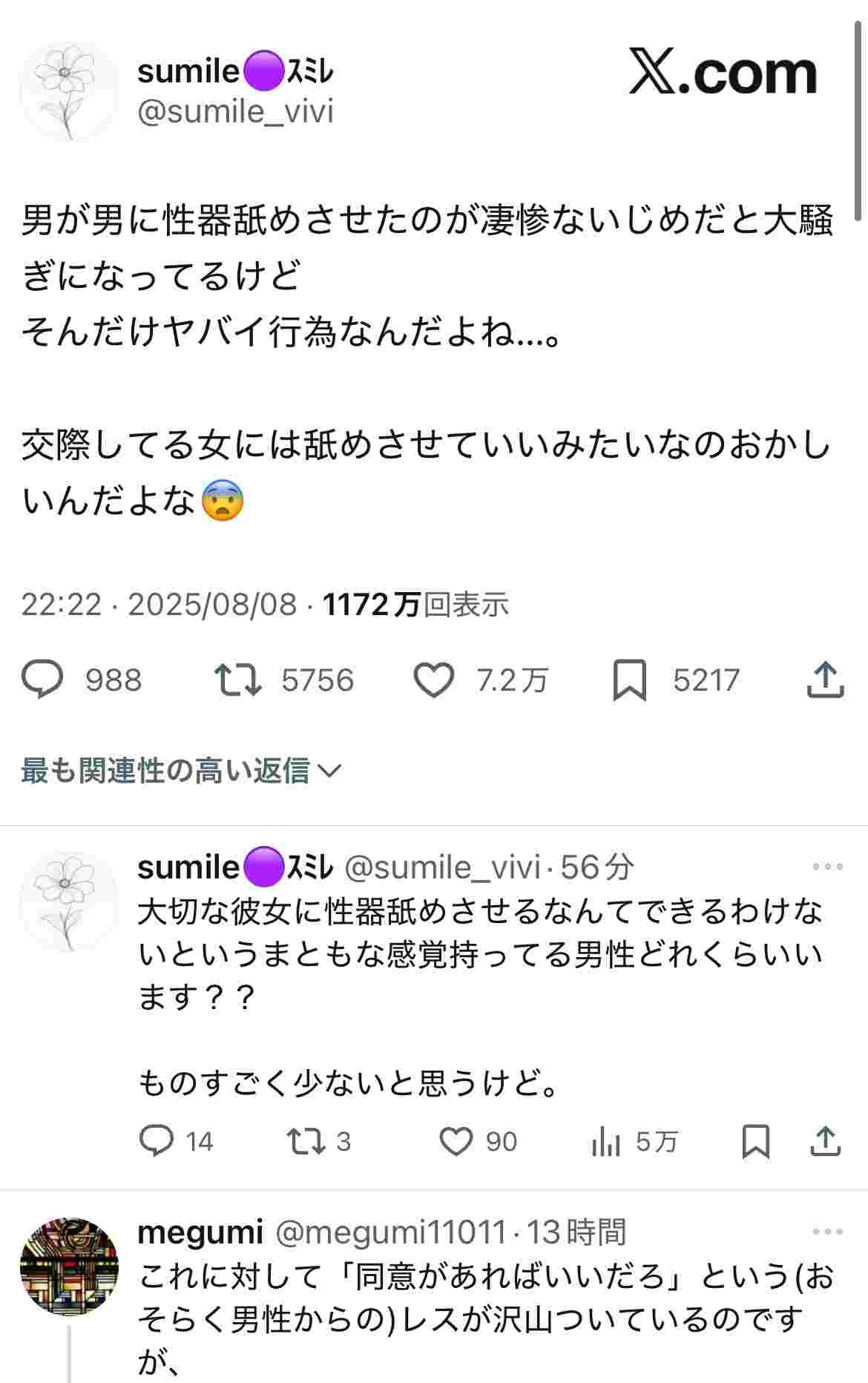Reply to the main post with 988 replies

coord(42,680)
